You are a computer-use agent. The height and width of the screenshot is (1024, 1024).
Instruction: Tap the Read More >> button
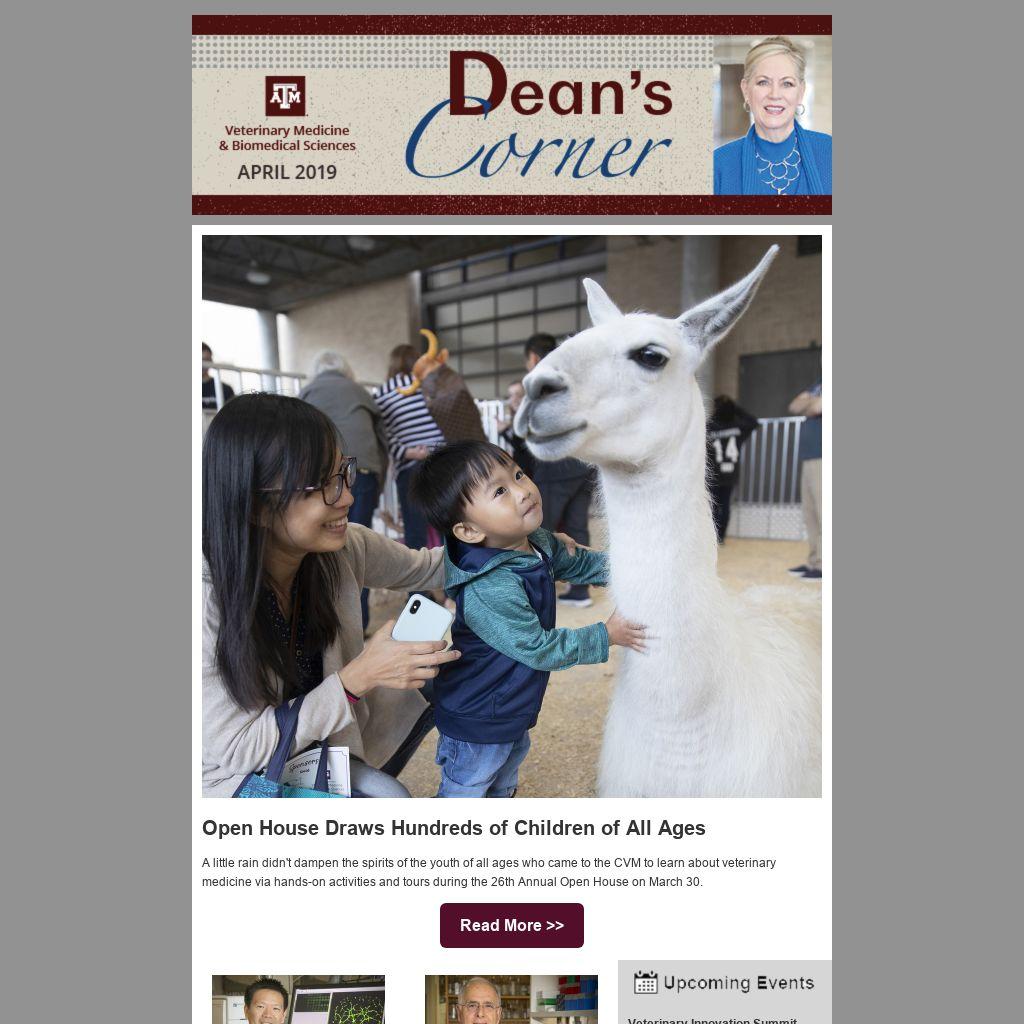point(511,925)
